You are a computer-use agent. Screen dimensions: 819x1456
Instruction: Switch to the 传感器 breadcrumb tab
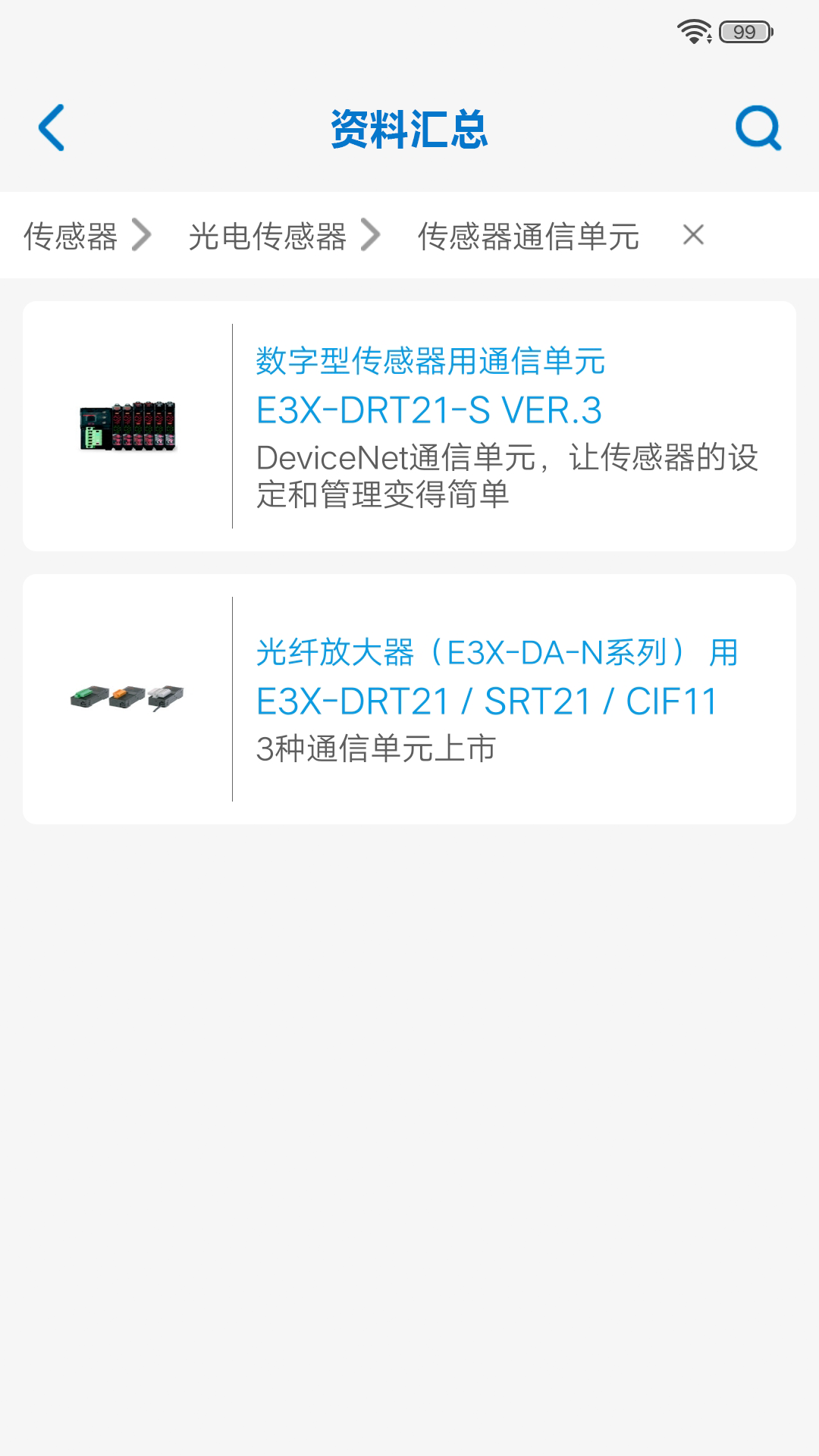72,235
